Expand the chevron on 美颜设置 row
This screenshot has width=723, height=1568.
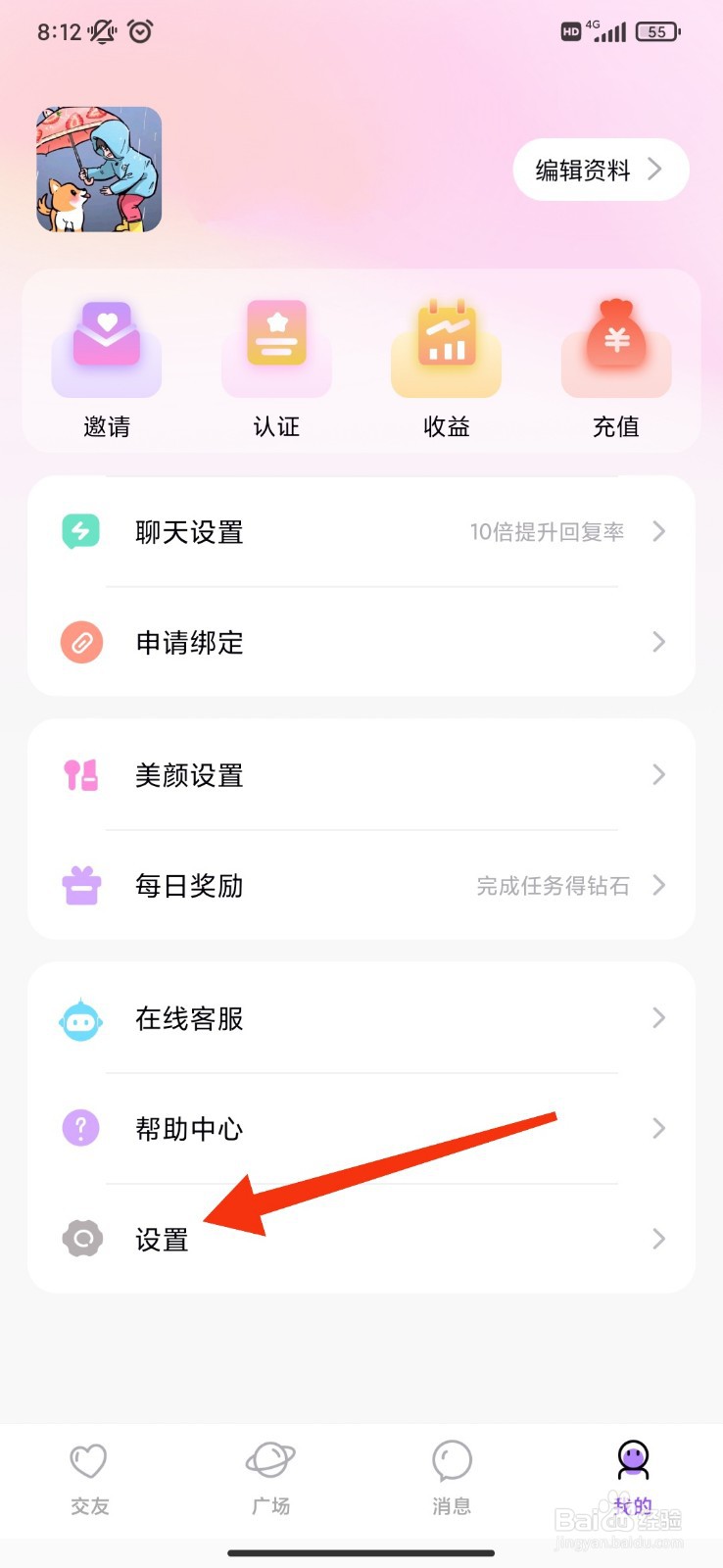[657, 774]
